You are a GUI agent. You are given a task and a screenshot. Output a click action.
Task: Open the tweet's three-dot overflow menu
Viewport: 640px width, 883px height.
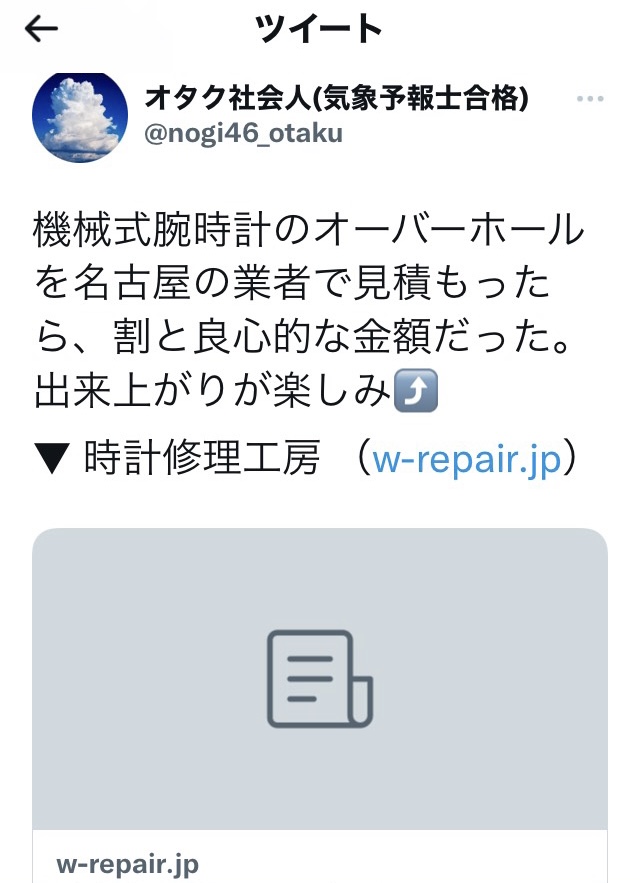tap(591, 100)
